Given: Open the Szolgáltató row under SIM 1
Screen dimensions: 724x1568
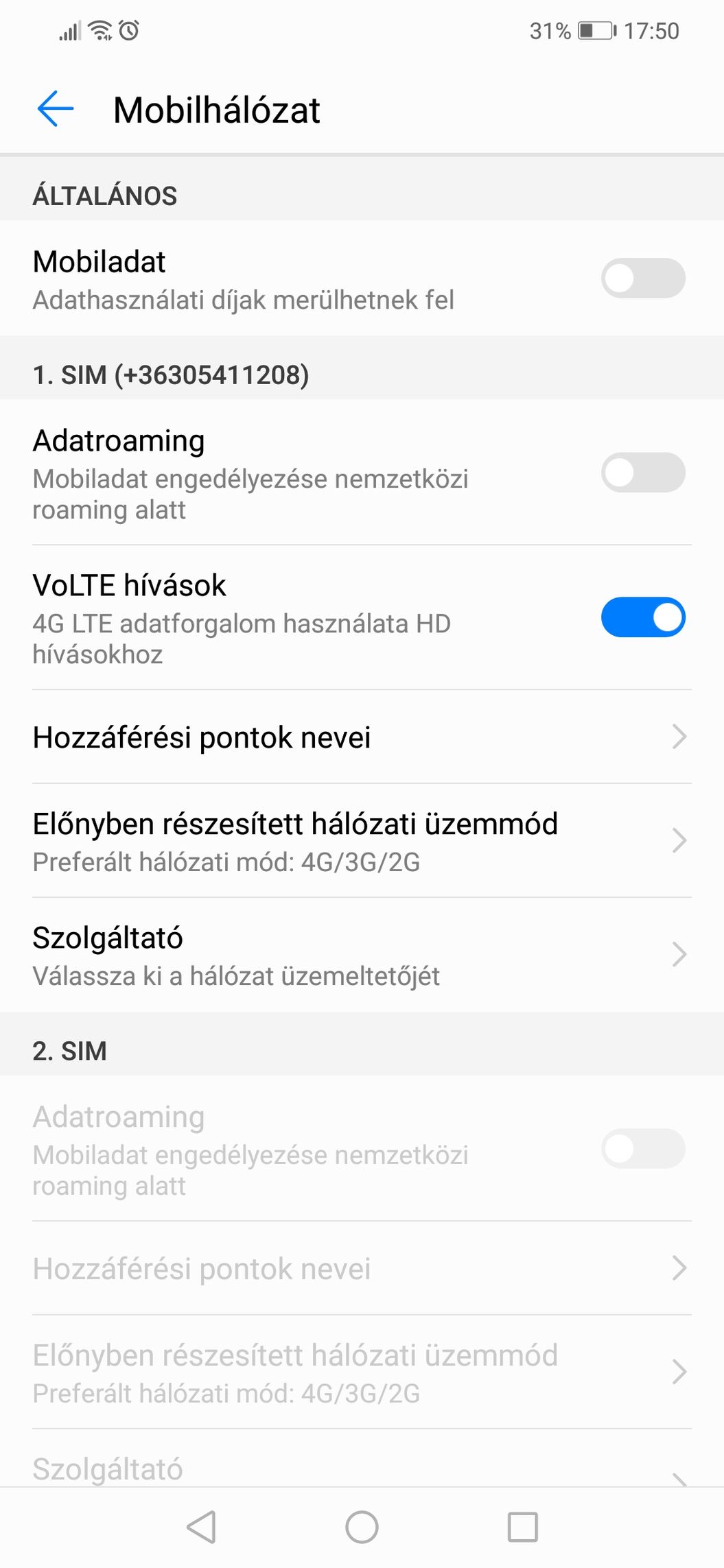Looking at the screenshot, I should point(362,955).
